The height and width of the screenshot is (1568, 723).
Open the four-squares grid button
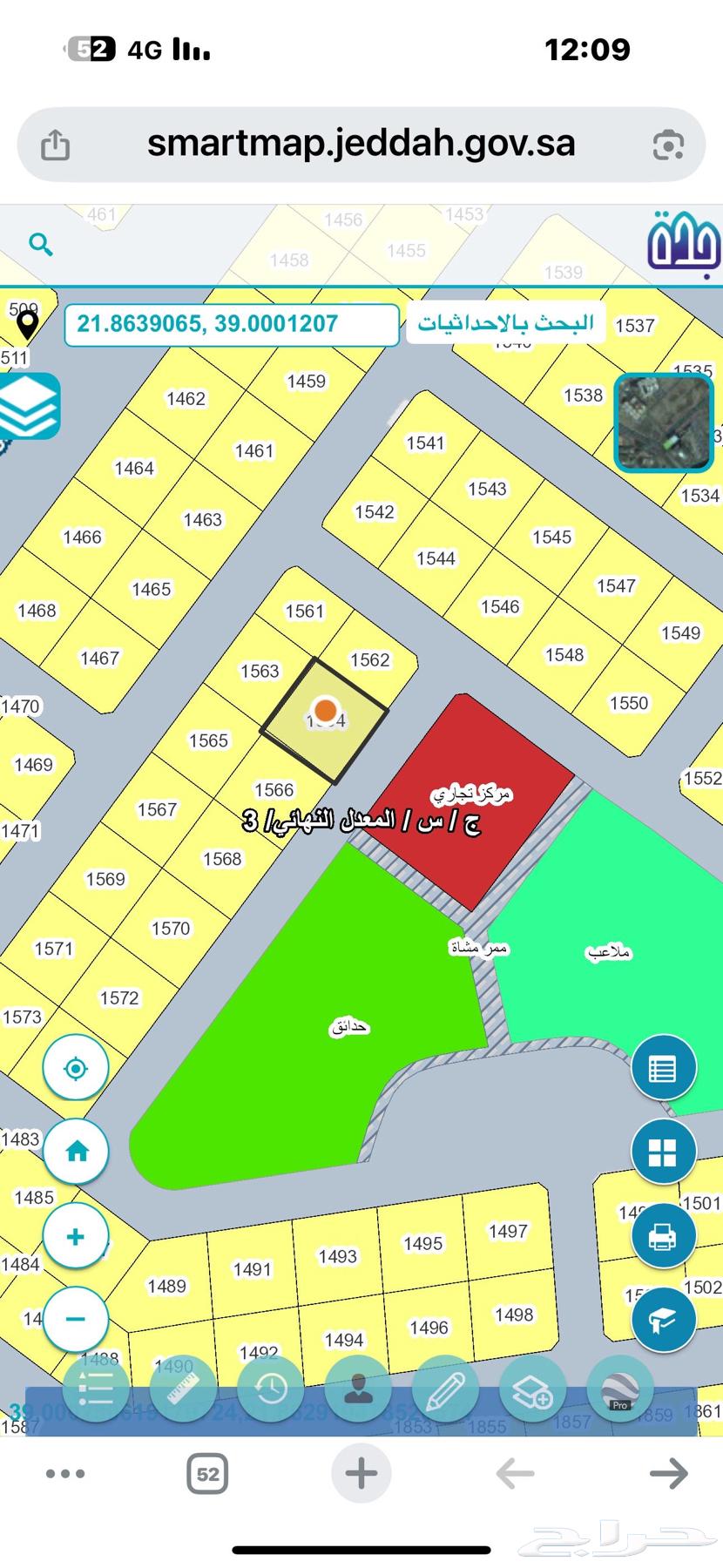663,1152
